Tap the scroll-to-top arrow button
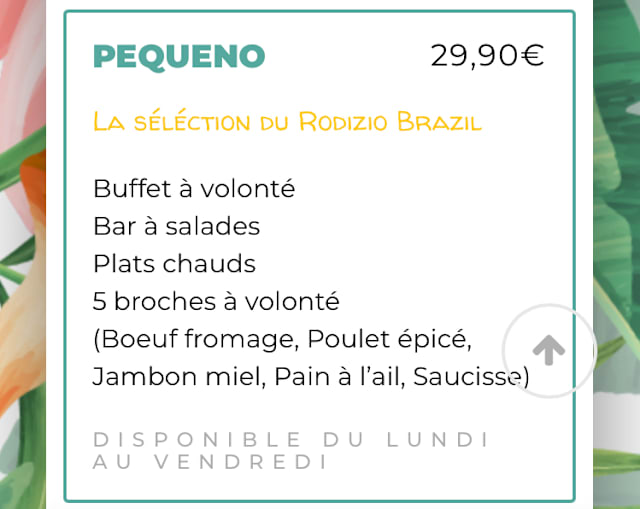 click(x=549, y=350)
